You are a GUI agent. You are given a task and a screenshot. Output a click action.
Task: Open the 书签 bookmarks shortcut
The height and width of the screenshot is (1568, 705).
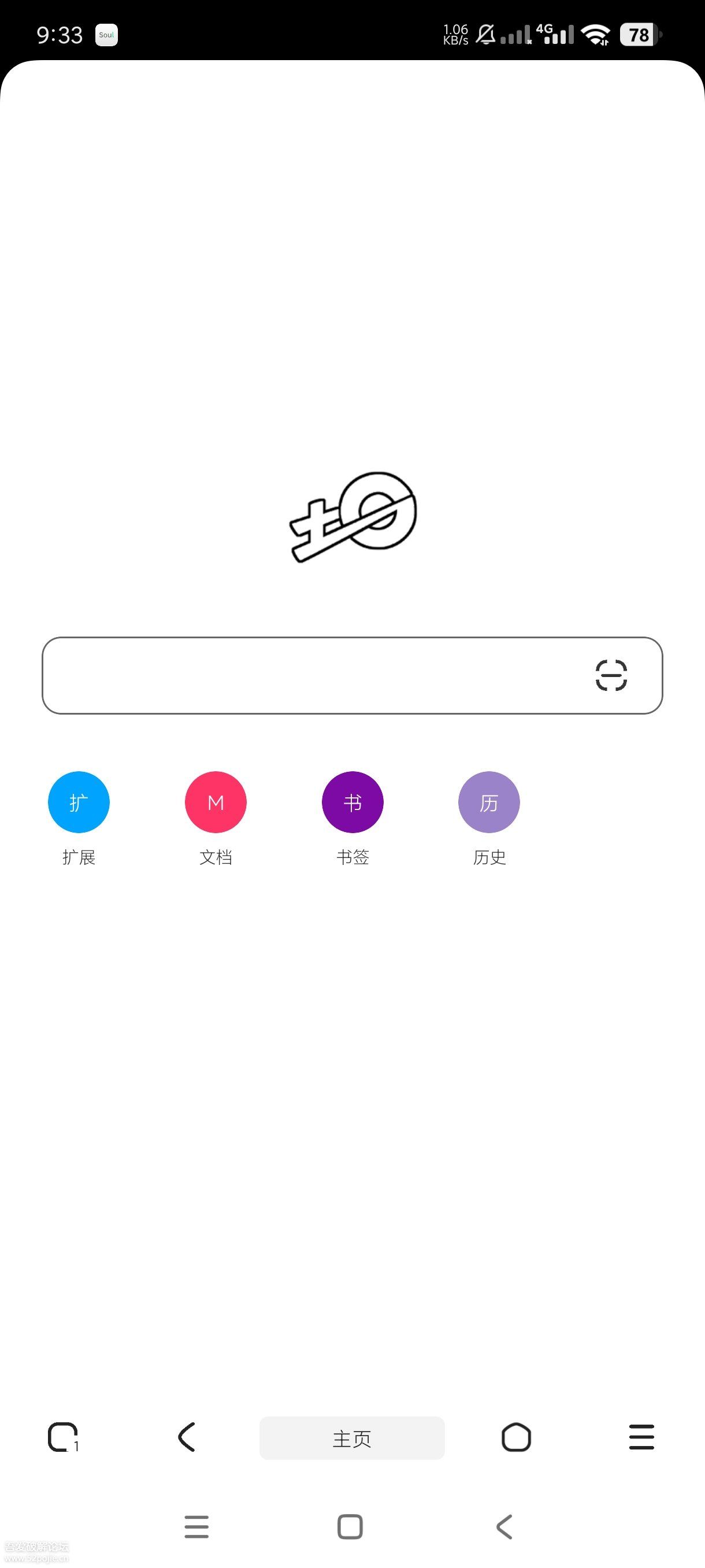tap(352, 803)
